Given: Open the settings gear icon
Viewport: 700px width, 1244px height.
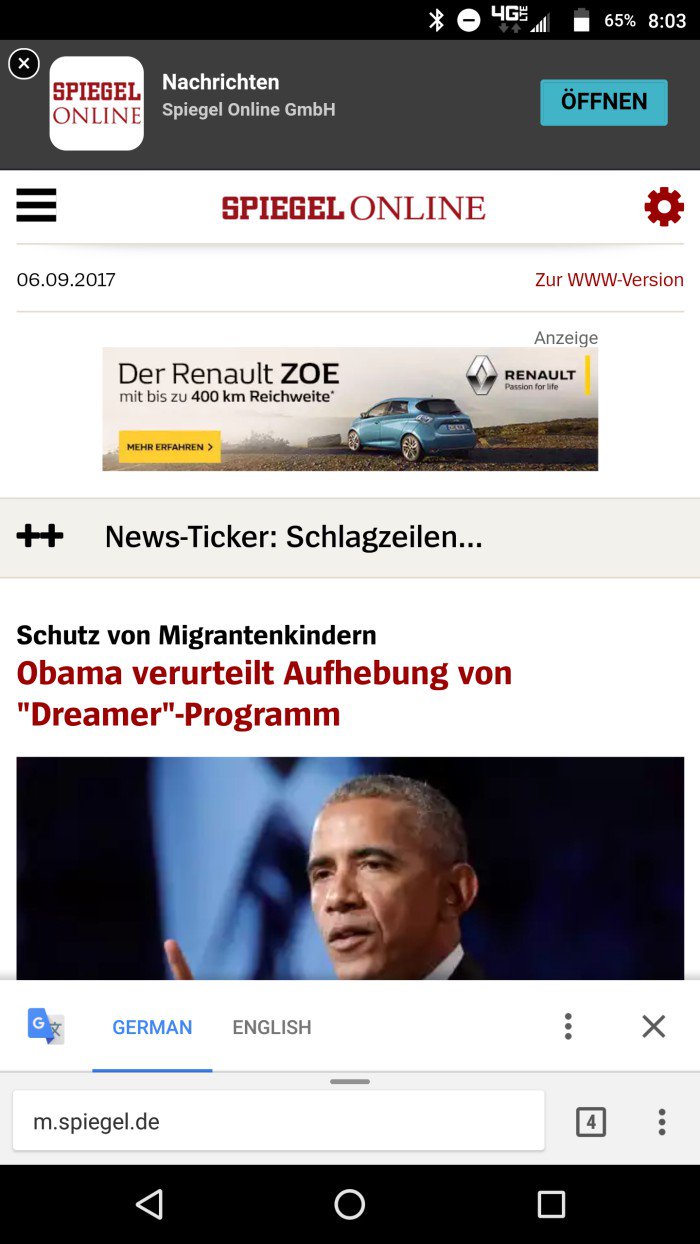Looking at the screenshot, I should (663, 207).
